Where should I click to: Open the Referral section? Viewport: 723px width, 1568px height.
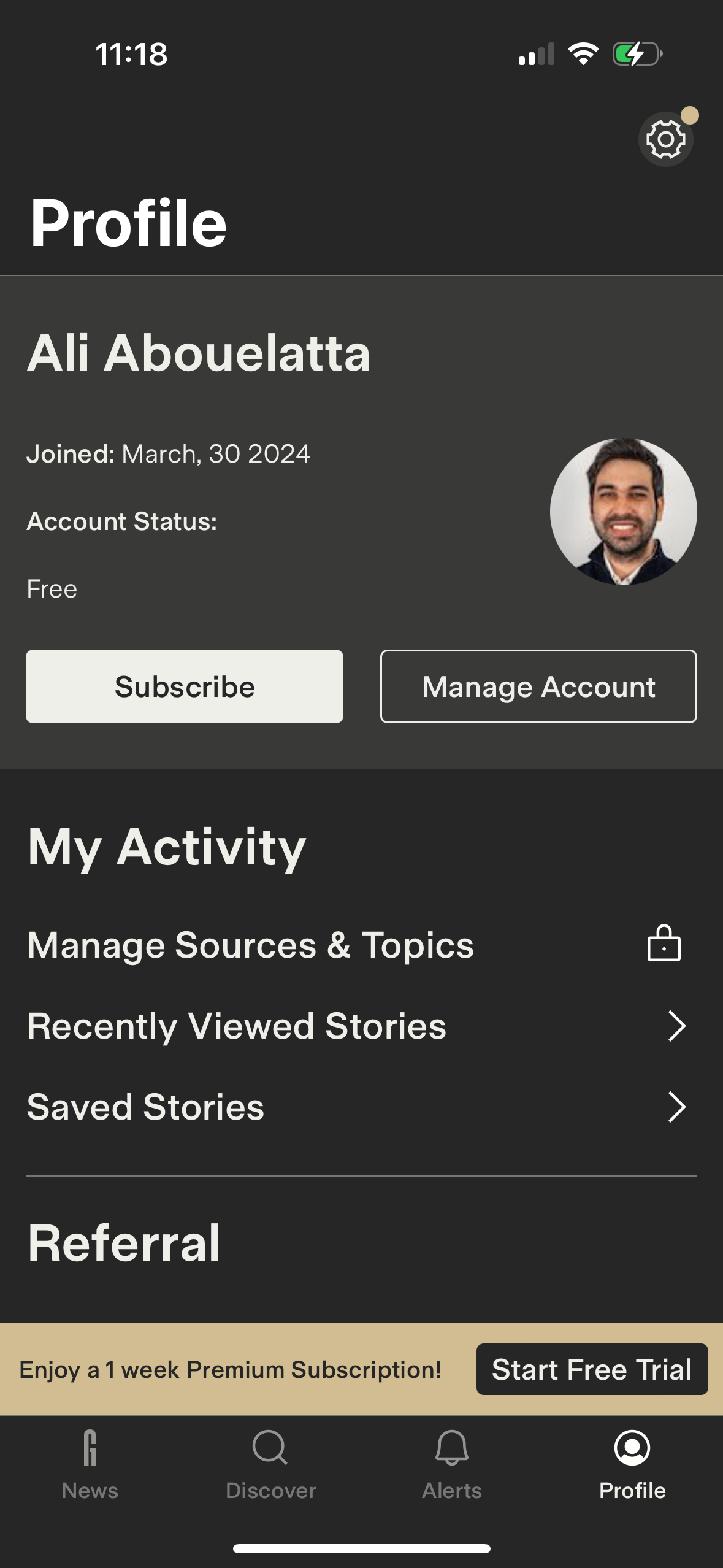click(125, 1243)
